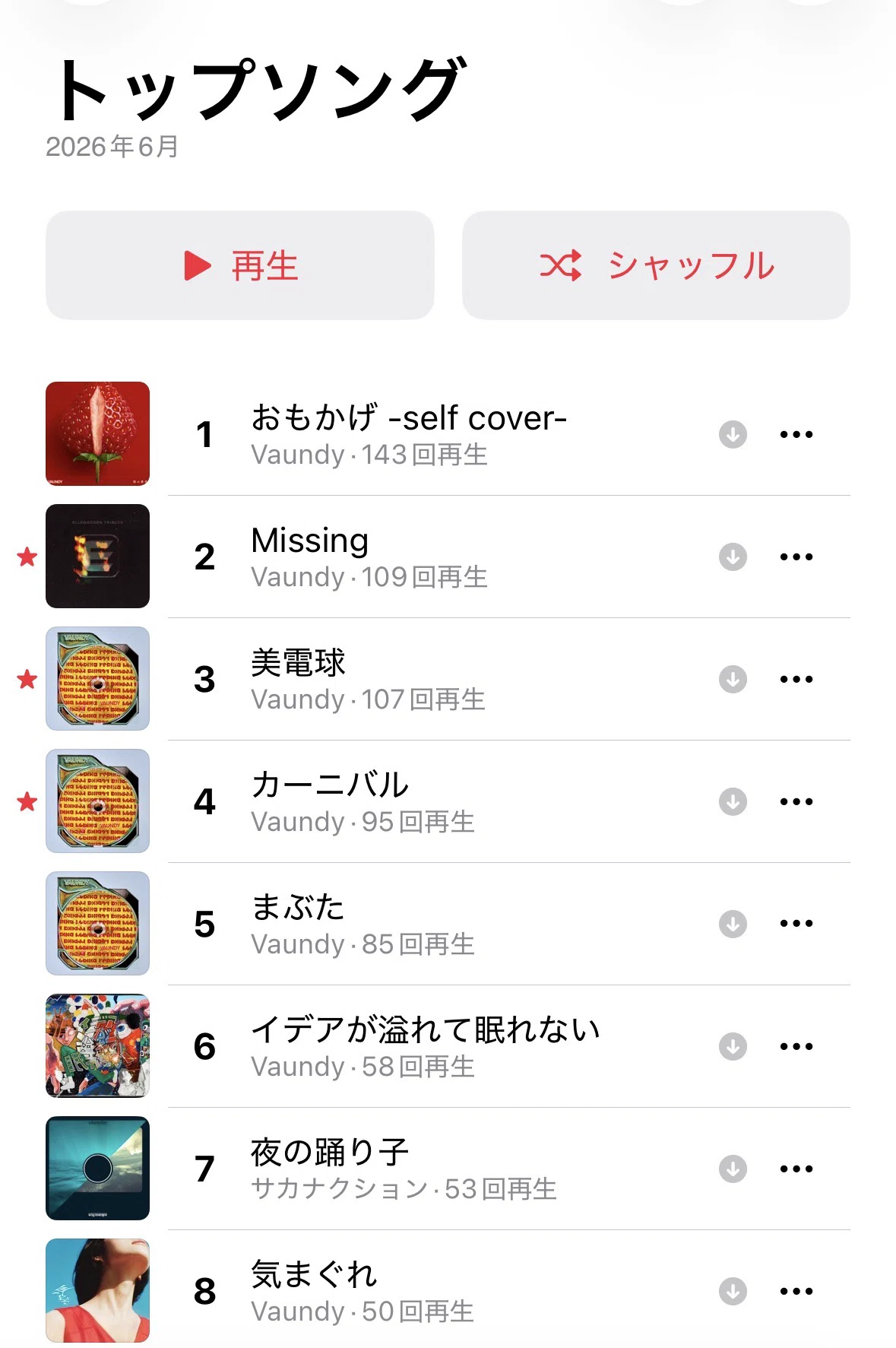Download the song 気まぐれ
This screenshot has height=1348, width=896.
(x=733, y=1291)
